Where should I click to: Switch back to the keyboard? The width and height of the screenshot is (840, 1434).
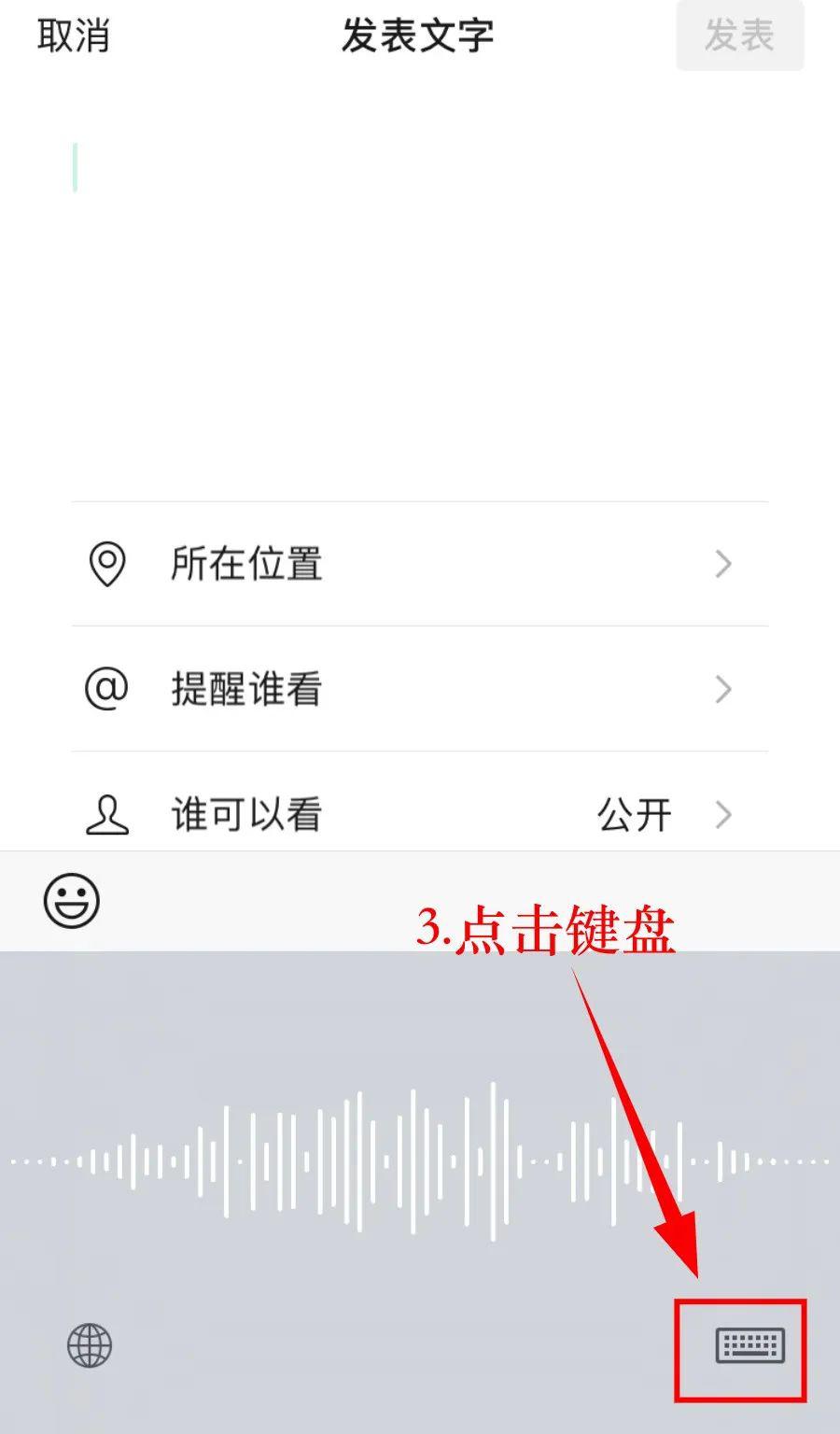pyautogui.click(x=749, y=1345)
